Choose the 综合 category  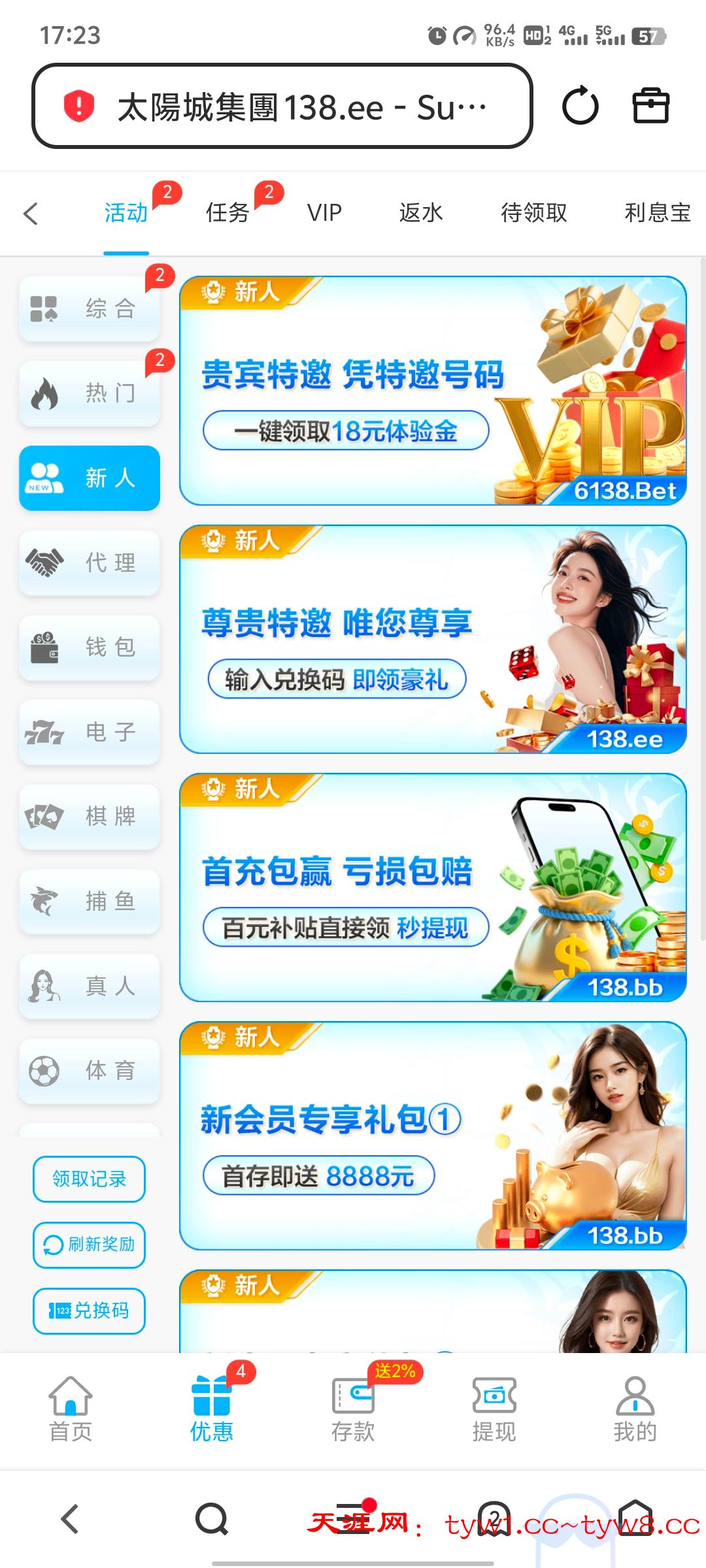click(90, 308)
